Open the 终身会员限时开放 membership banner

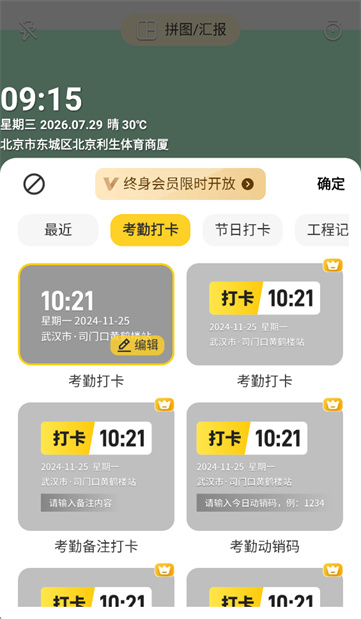(180, 184)
